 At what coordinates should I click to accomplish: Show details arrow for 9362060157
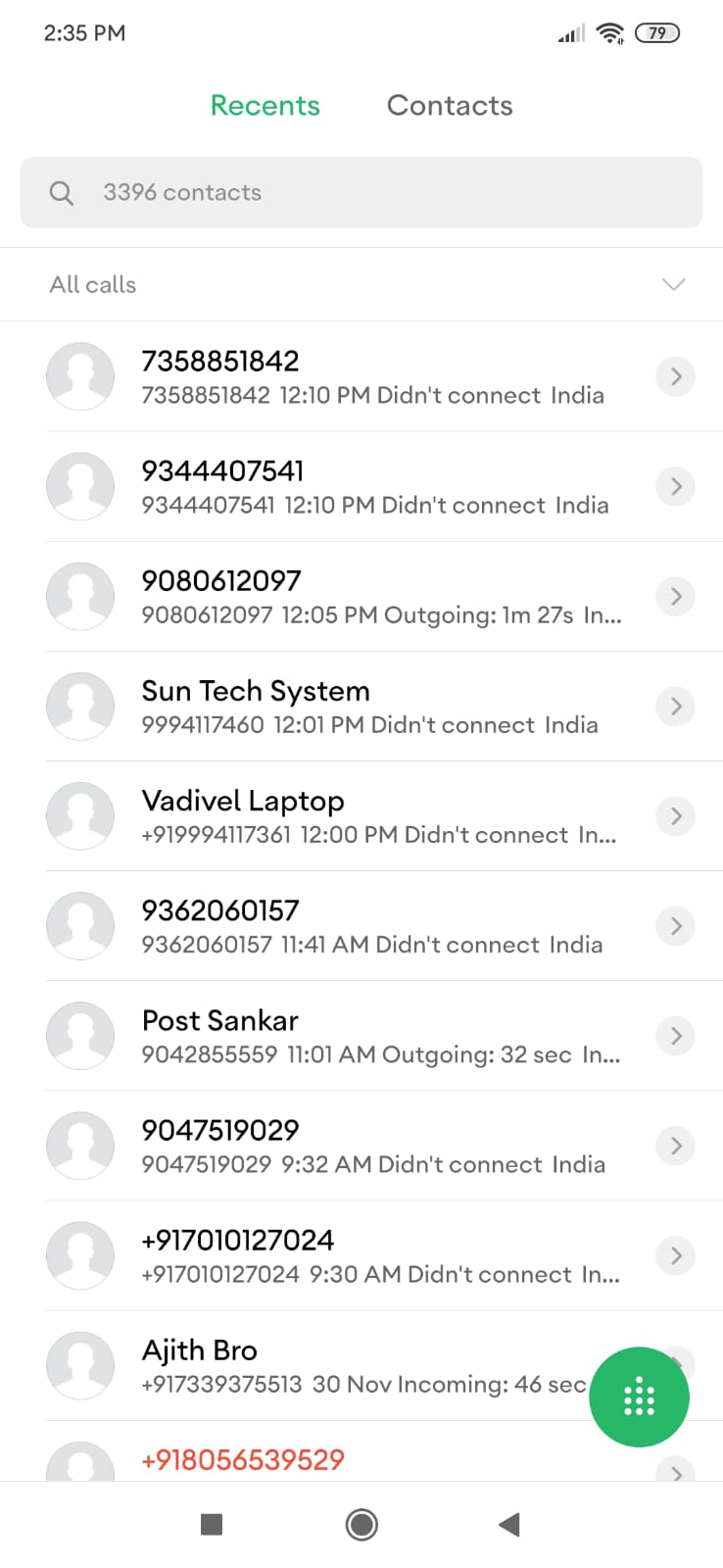click(676, 925)
